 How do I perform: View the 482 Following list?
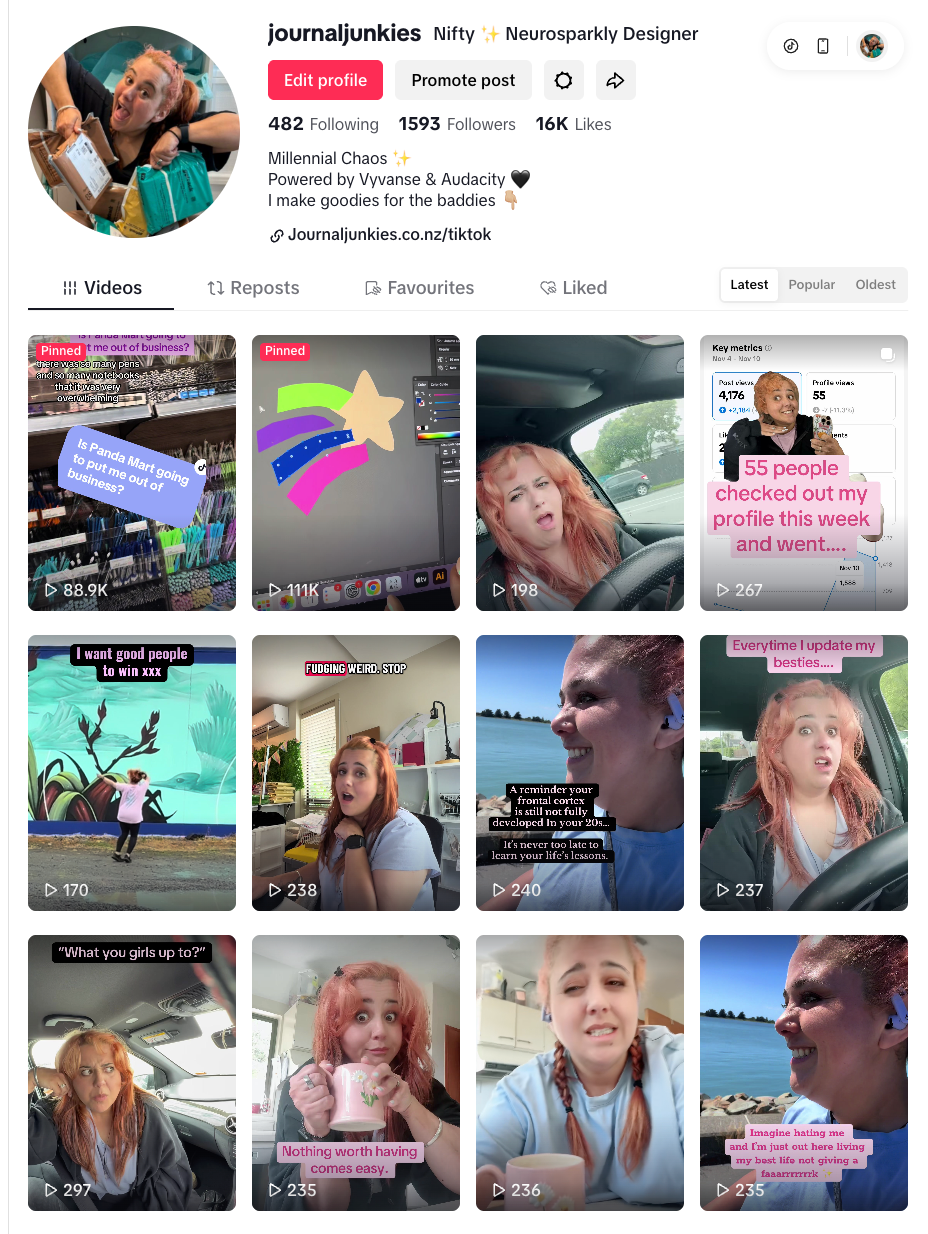click(323, 124)
